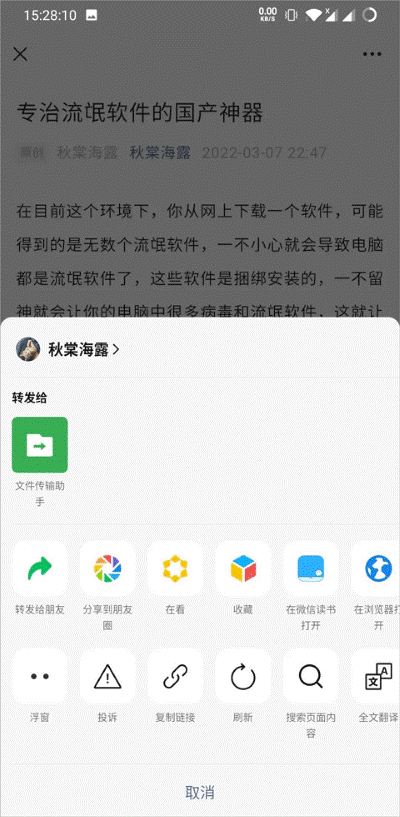The width and height of the screenshot is (400, 817).
Task: Close the article with the X icon
Action: coord(20,54)
